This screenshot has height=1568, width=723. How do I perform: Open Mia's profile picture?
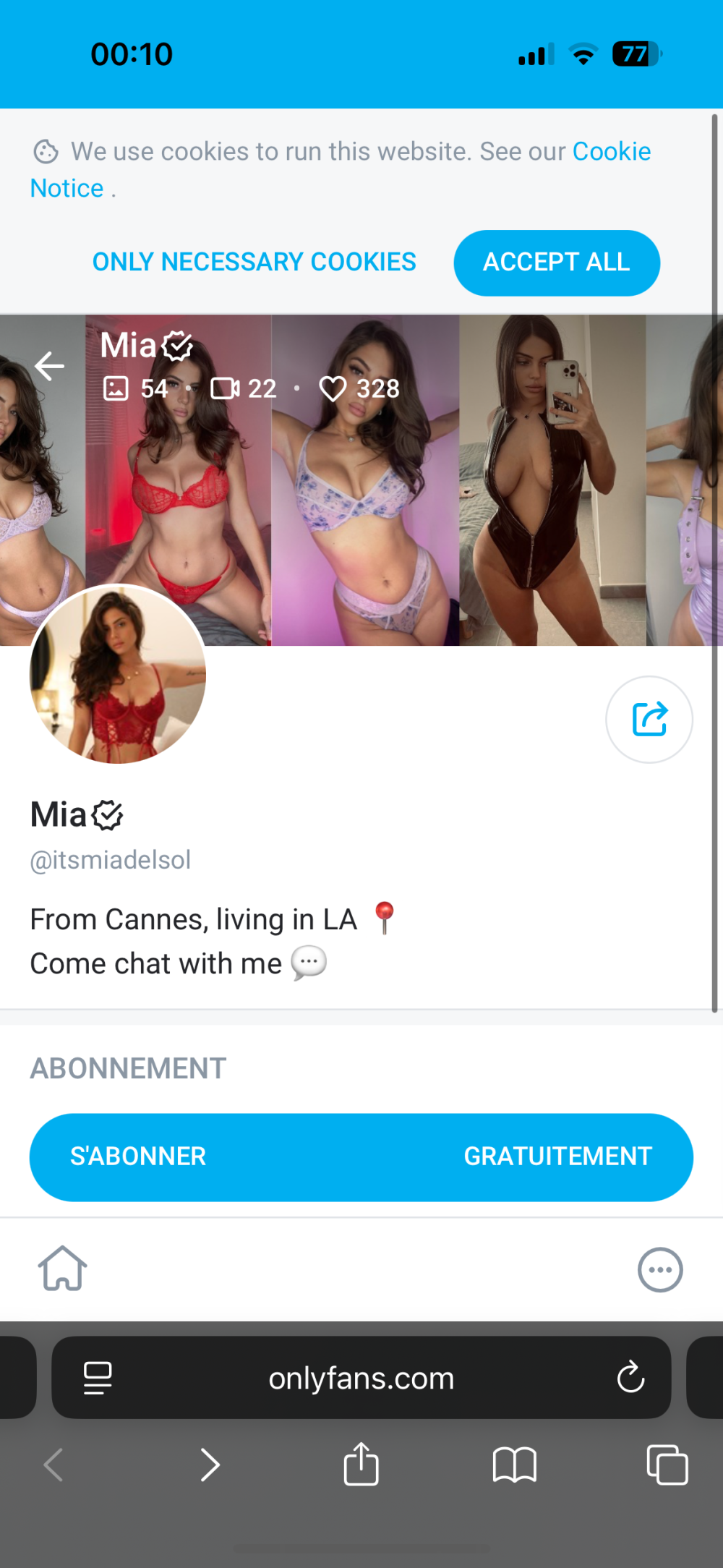(x=118, y=674)
